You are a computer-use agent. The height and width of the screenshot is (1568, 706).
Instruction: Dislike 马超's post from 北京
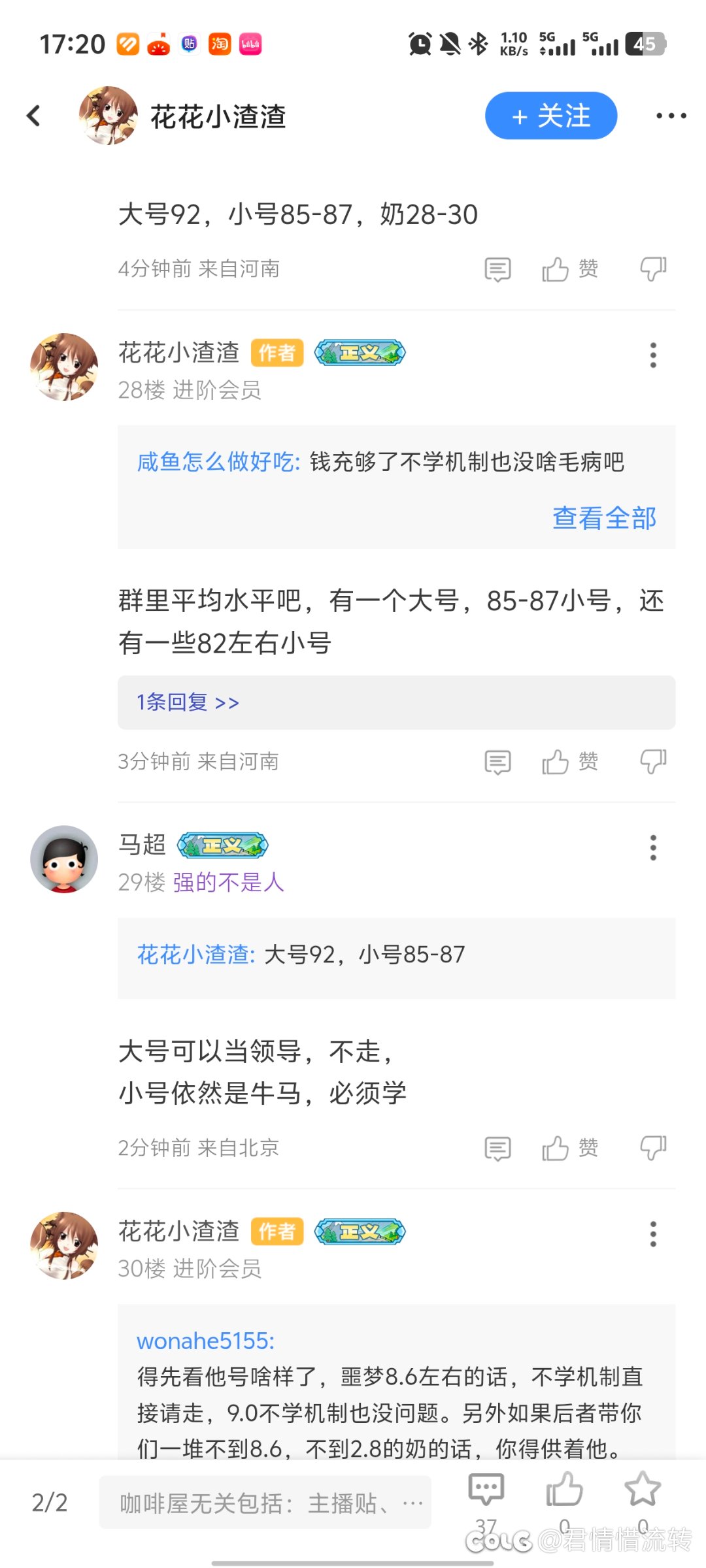click(652, 1148)
